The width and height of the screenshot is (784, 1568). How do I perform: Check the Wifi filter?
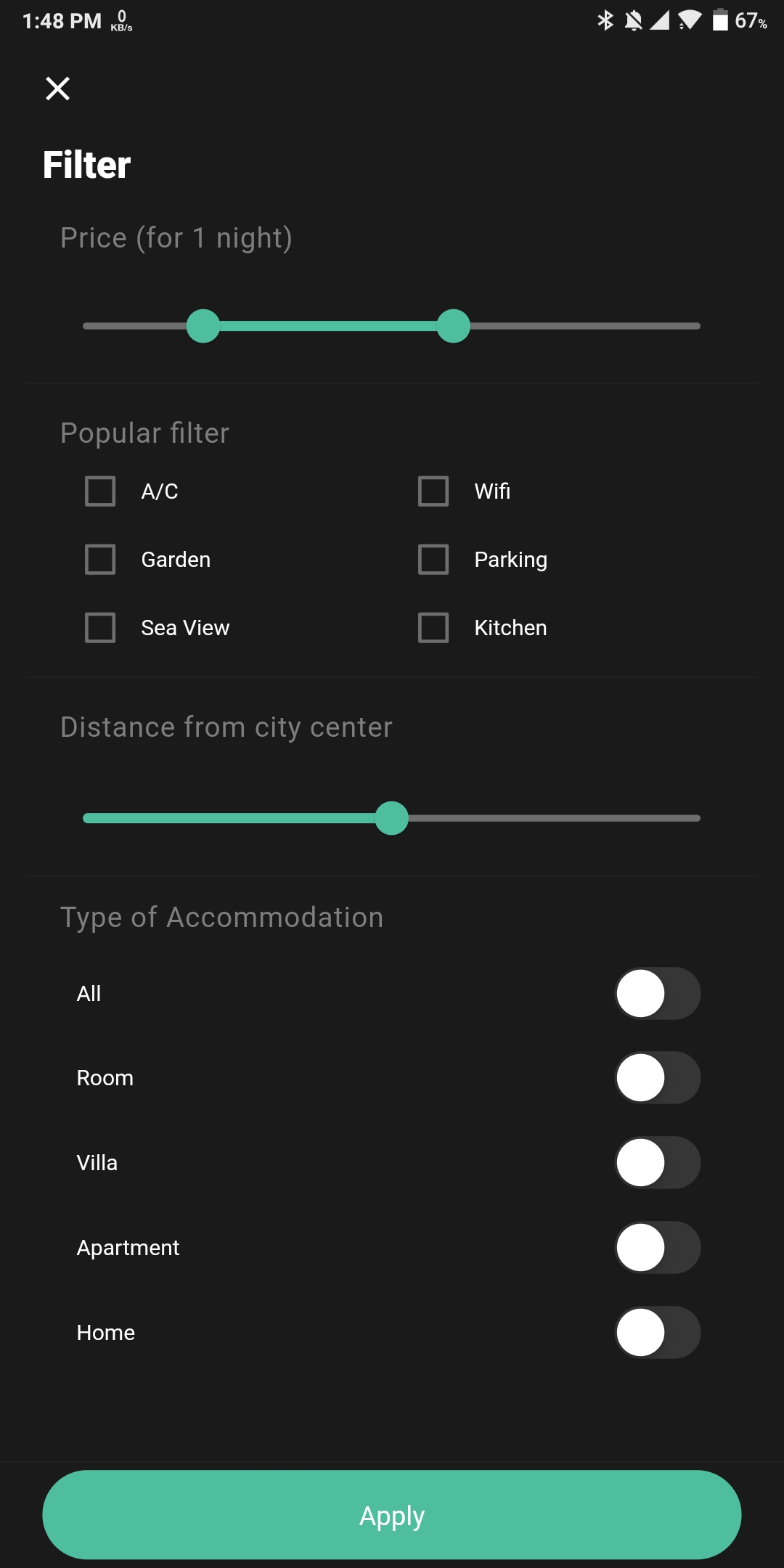coord(433,491)
